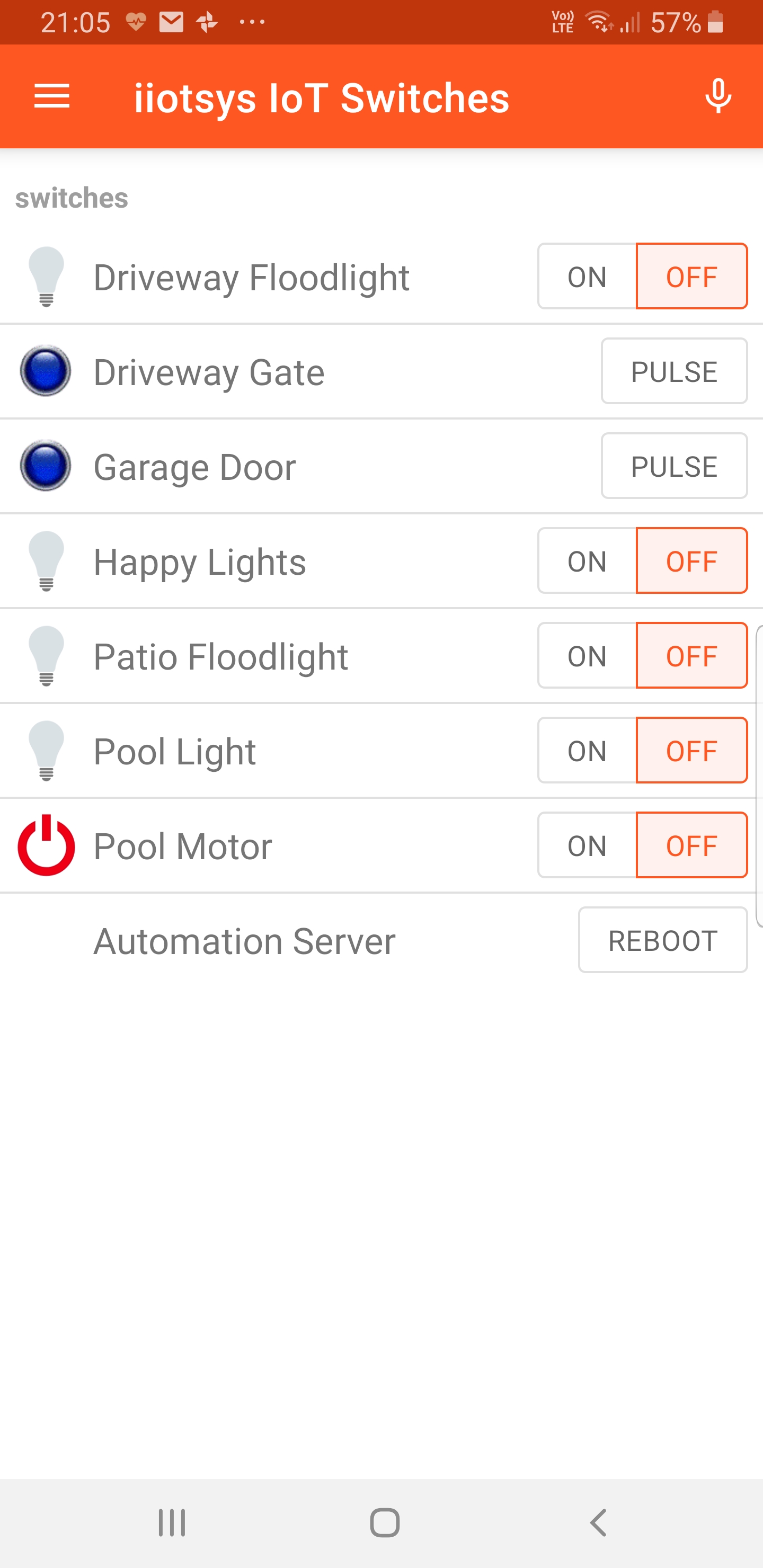Pulse the Garage Door
The height and width of the screenshot is (1568, 763).
[674, 466]
